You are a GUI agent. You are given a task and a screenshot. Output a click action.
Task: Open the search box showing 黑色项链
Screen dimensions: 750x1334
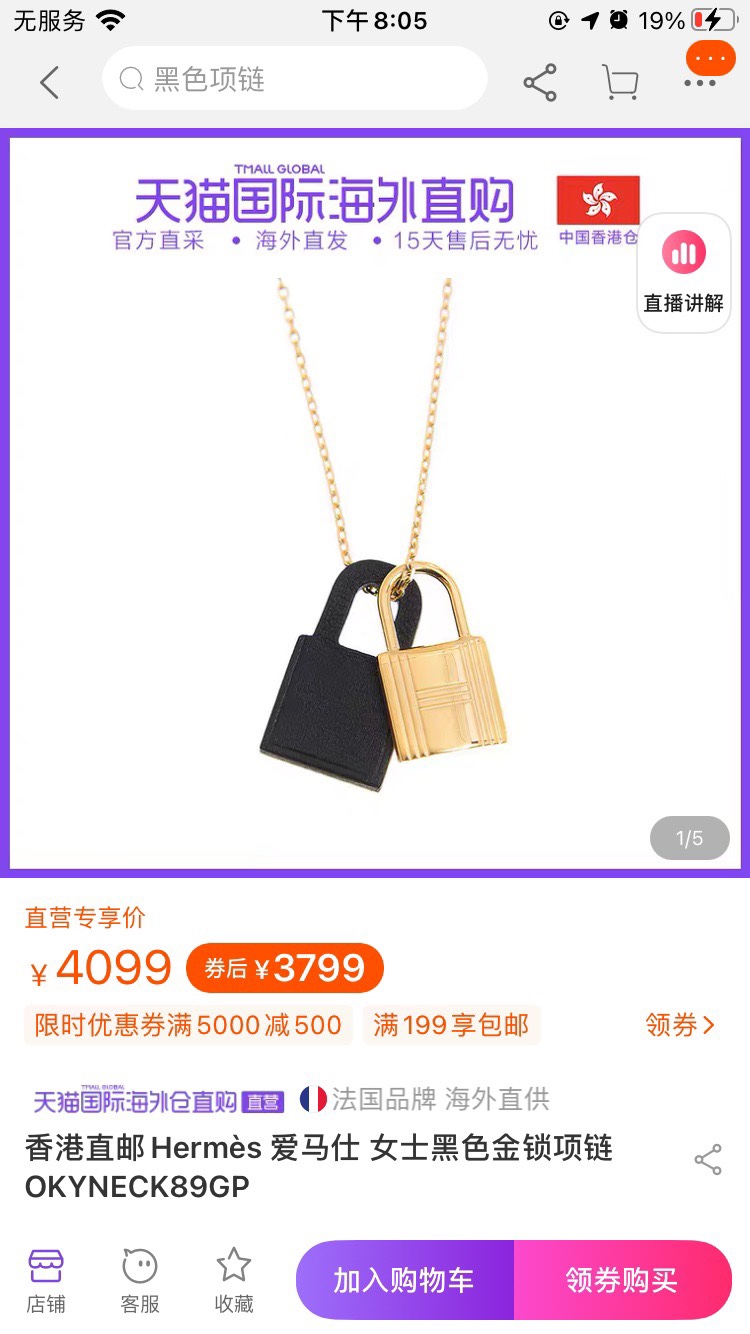click(x=295, y=79)
